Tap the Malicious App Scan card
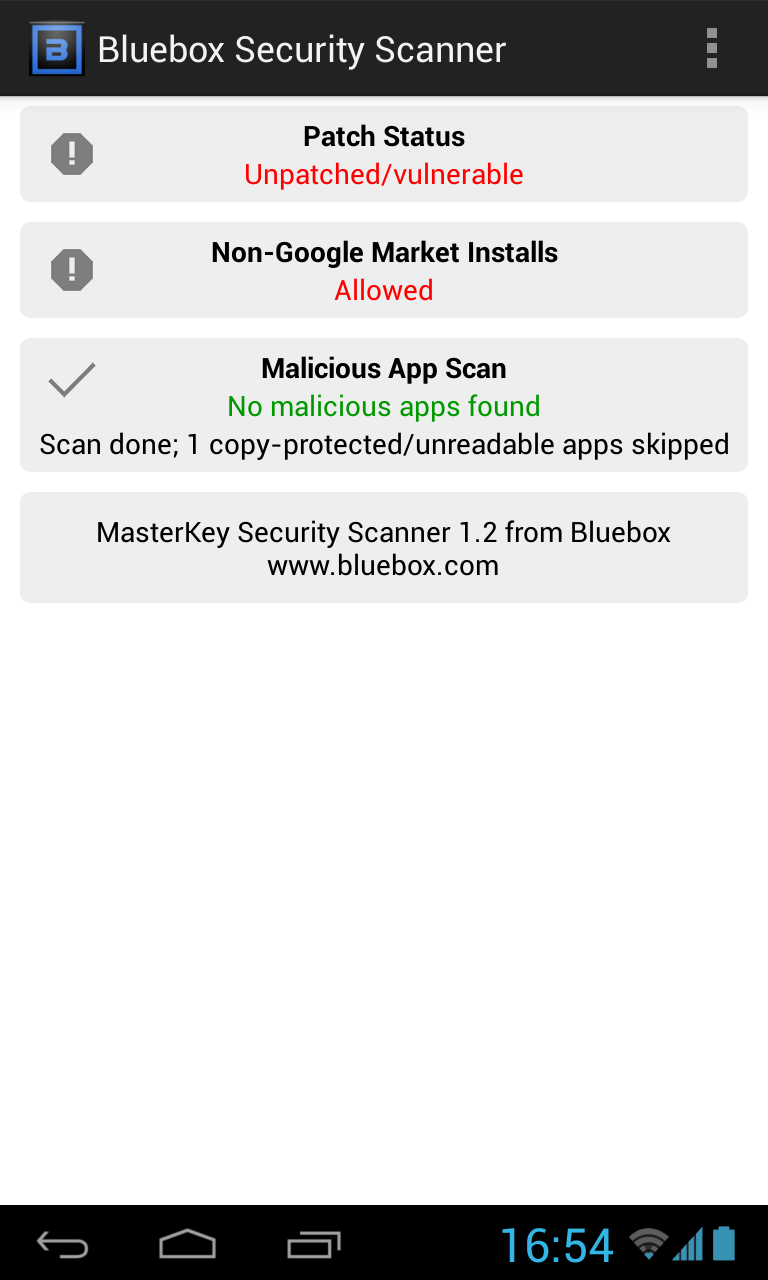Viewport: 768px width, 1280px height. (384, 405)
